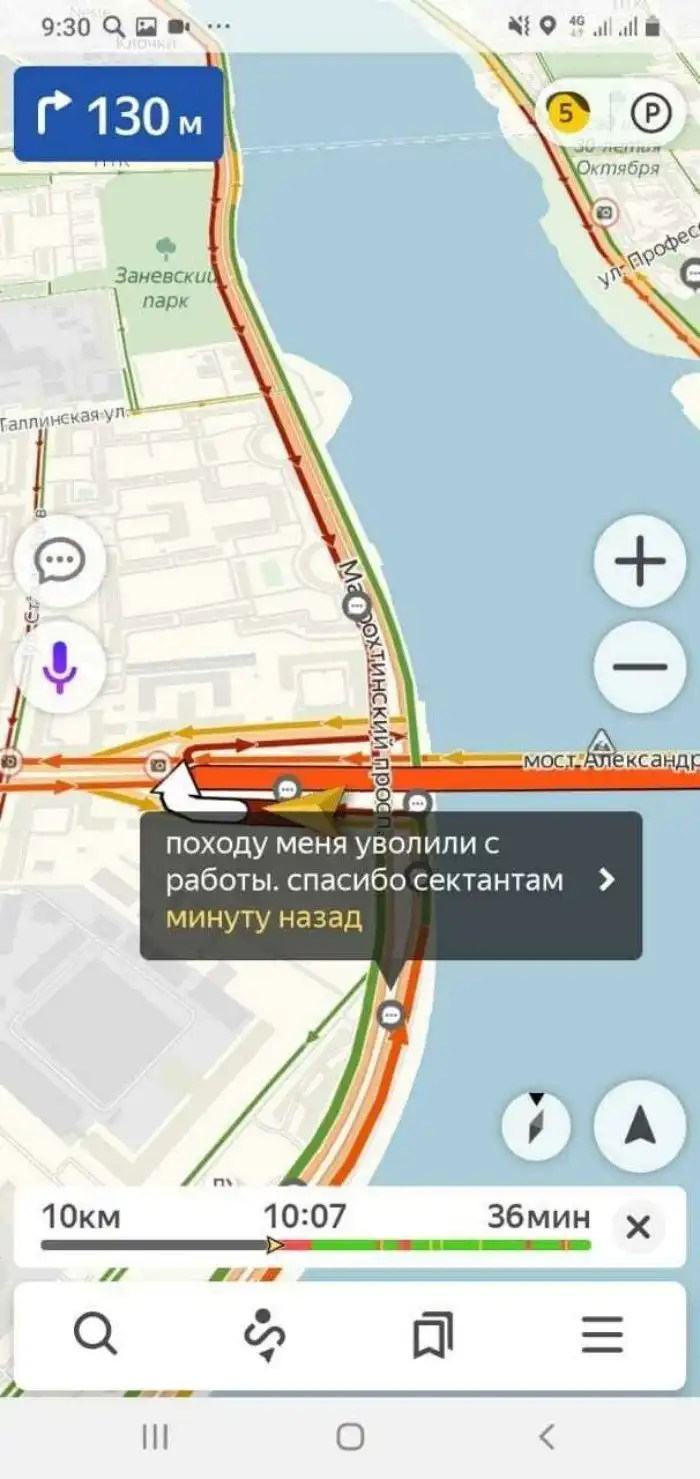
Task: Open the comment marker on Malookhtinsky prospect
Action: (x=355, y=607)
